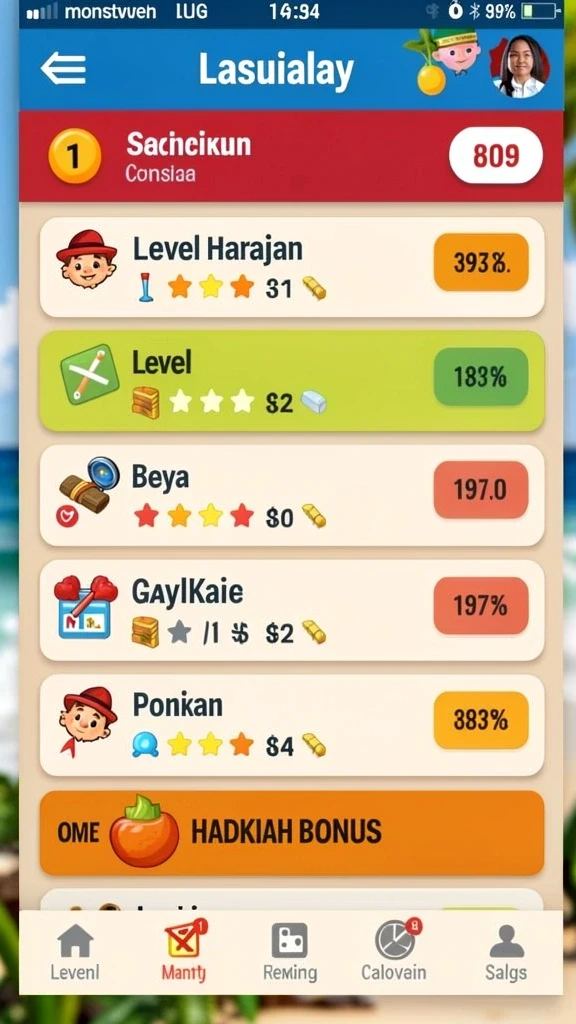Tap the 393% badge on Level Harajan

point(481,263)
